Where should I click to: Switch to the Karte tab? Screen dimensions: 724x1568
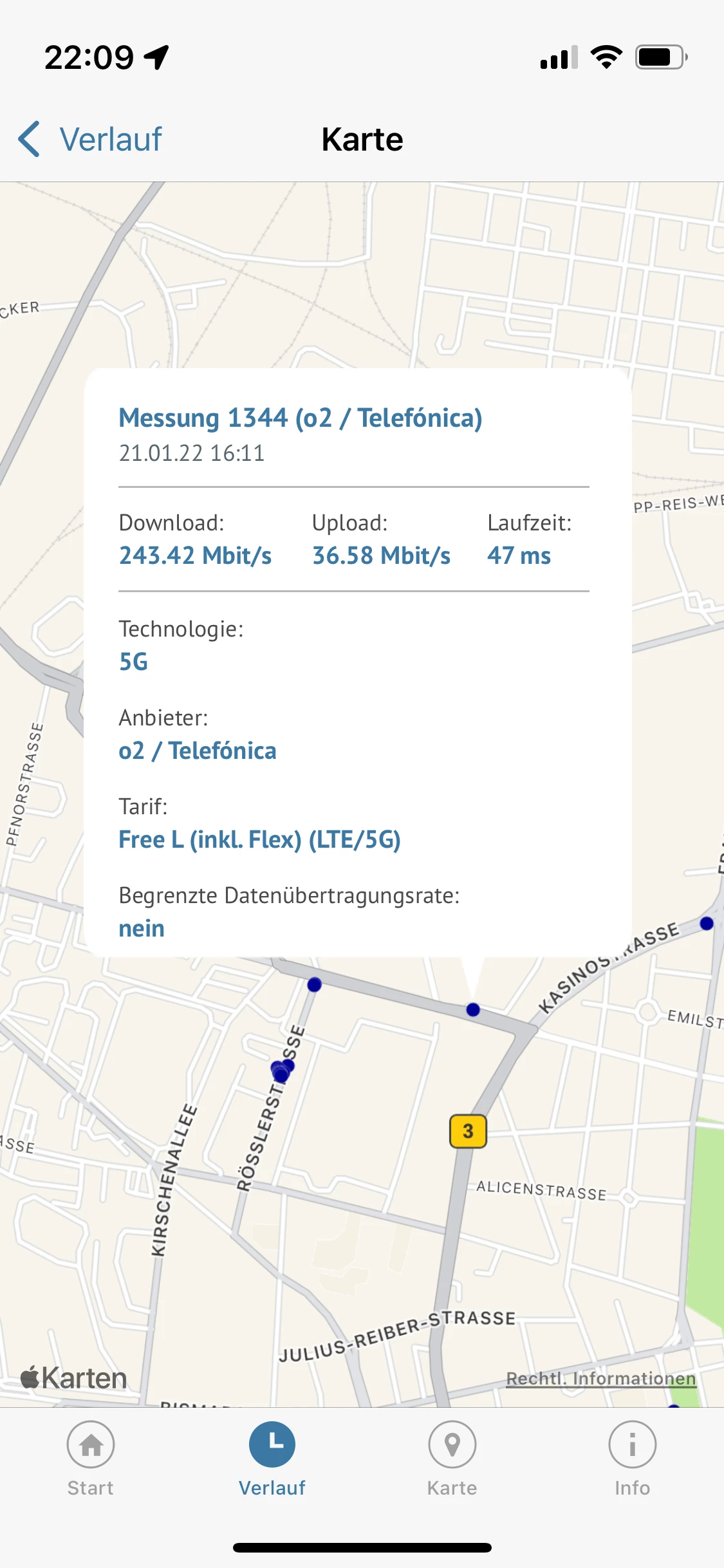(452, 1459)
